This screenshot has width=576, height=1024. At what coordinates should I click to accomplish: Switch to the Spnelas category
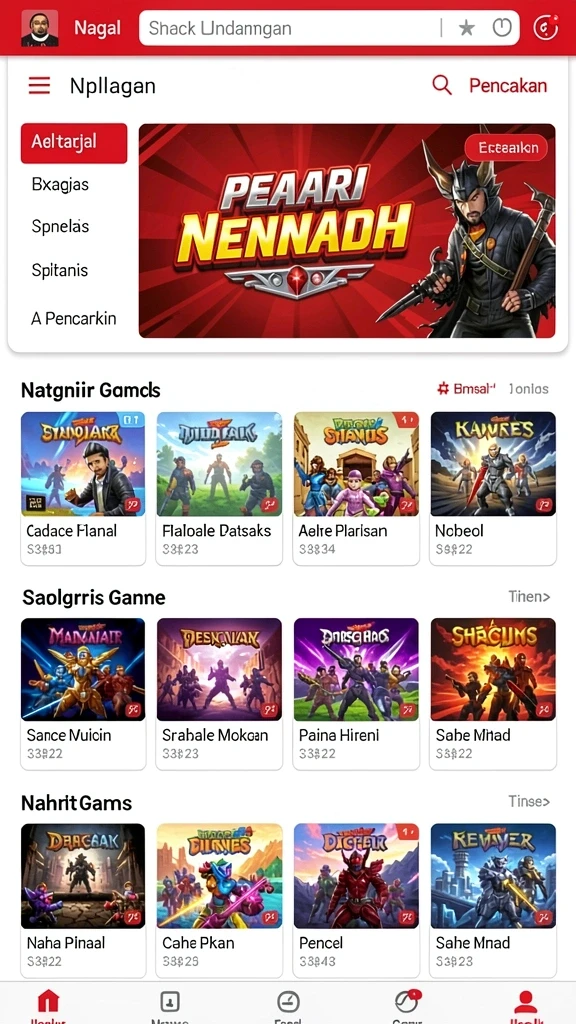60,227
